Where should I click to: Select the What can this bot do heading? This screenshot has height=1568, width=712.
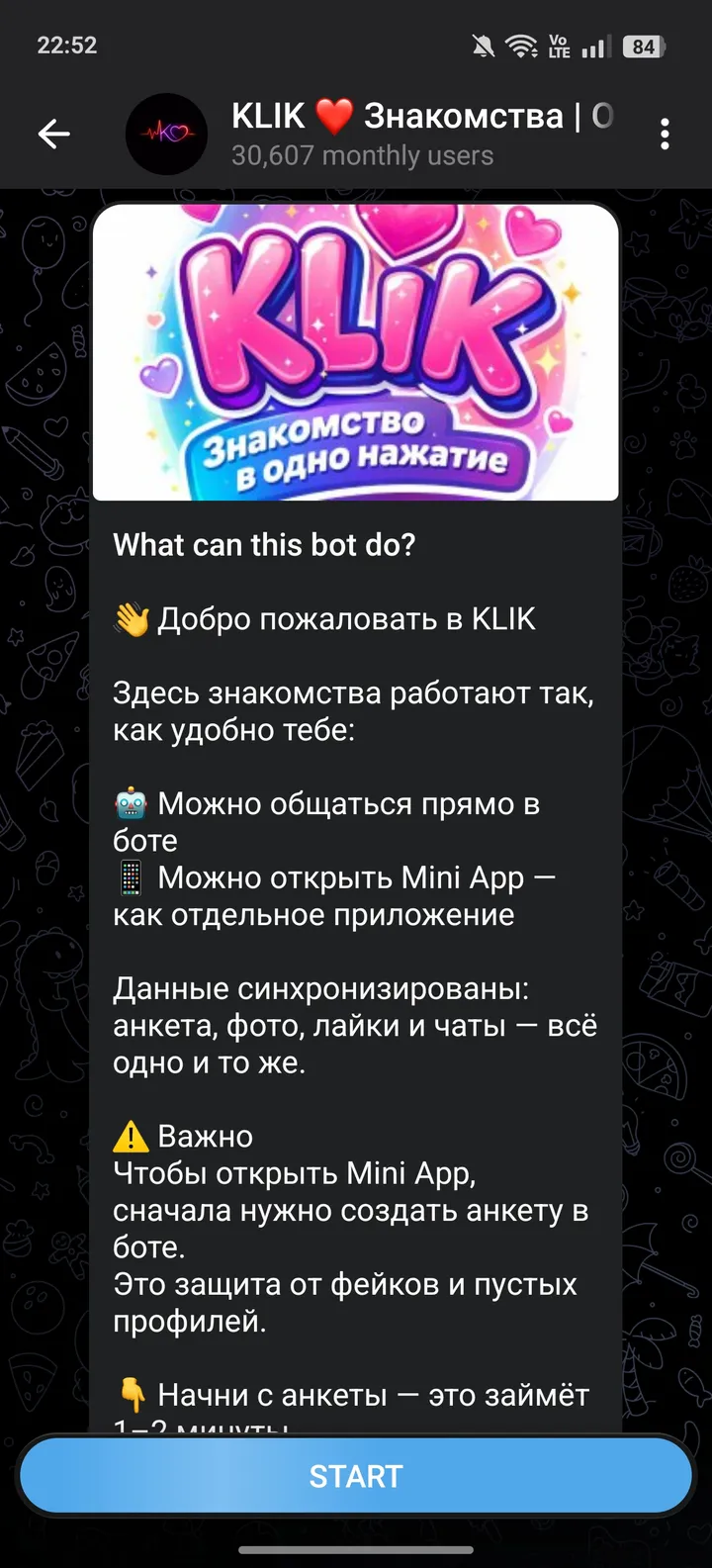click(265, 545)
